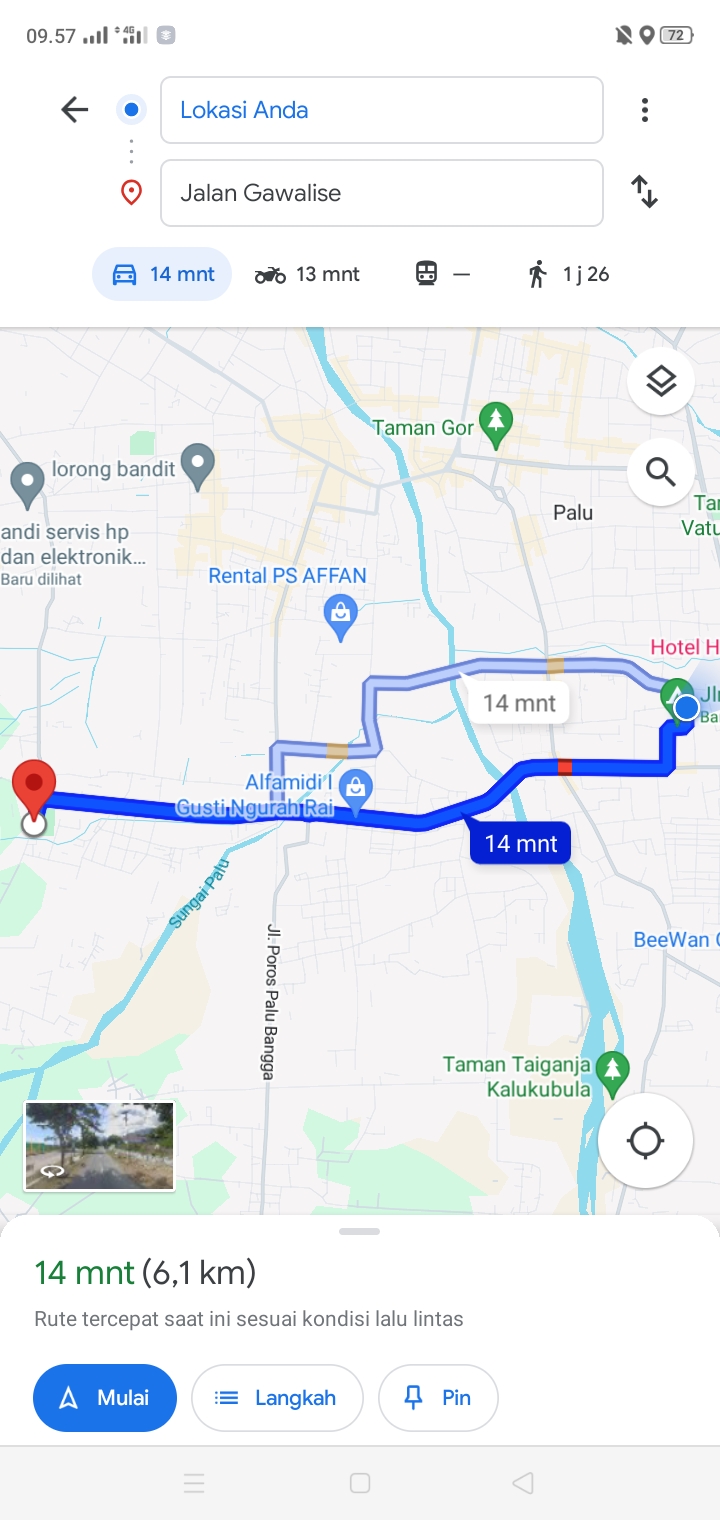
Task: Search along the route
Action: (661, 471)
